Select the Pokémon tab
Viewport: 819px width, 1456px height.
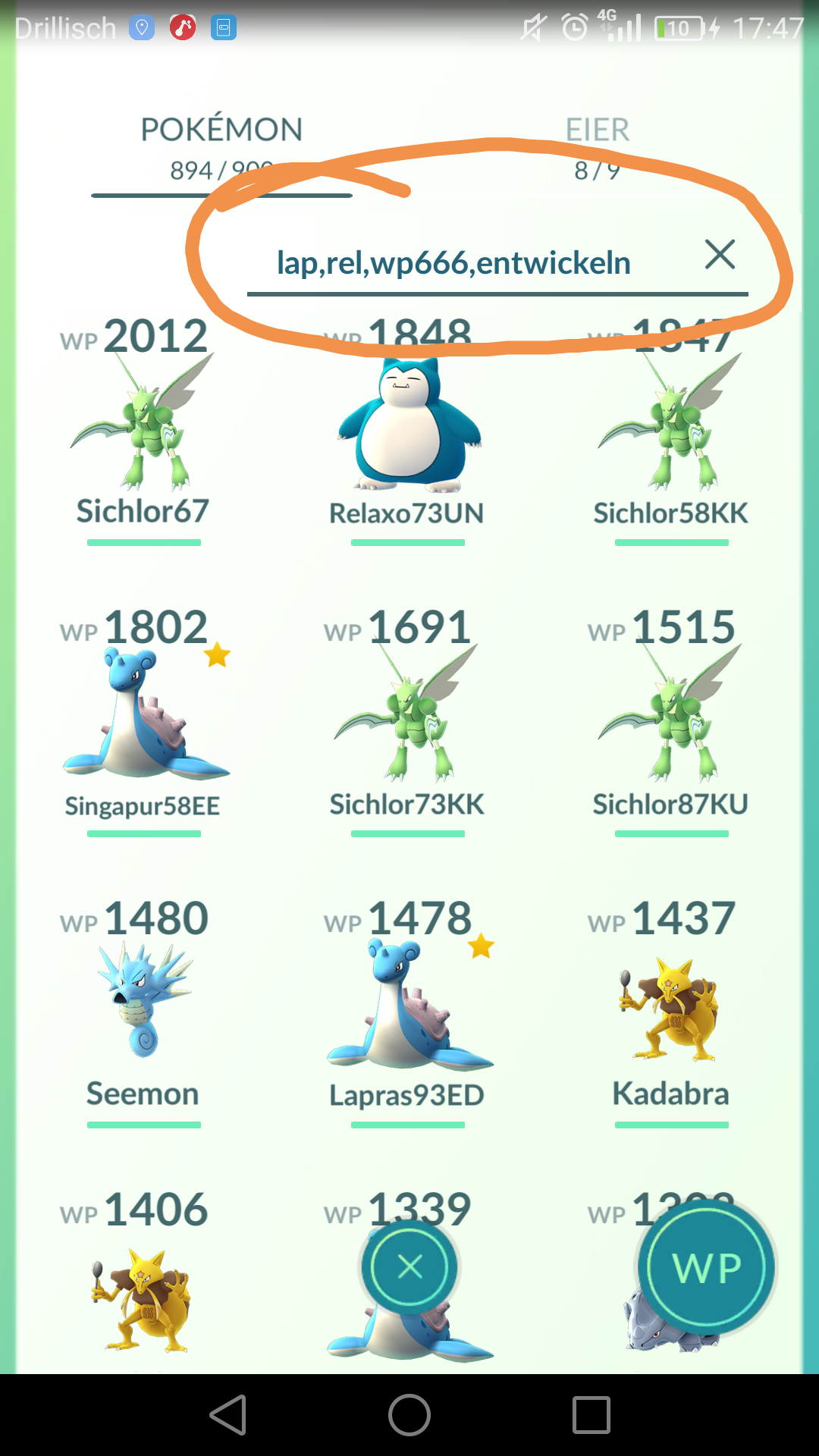click(221, 149)
